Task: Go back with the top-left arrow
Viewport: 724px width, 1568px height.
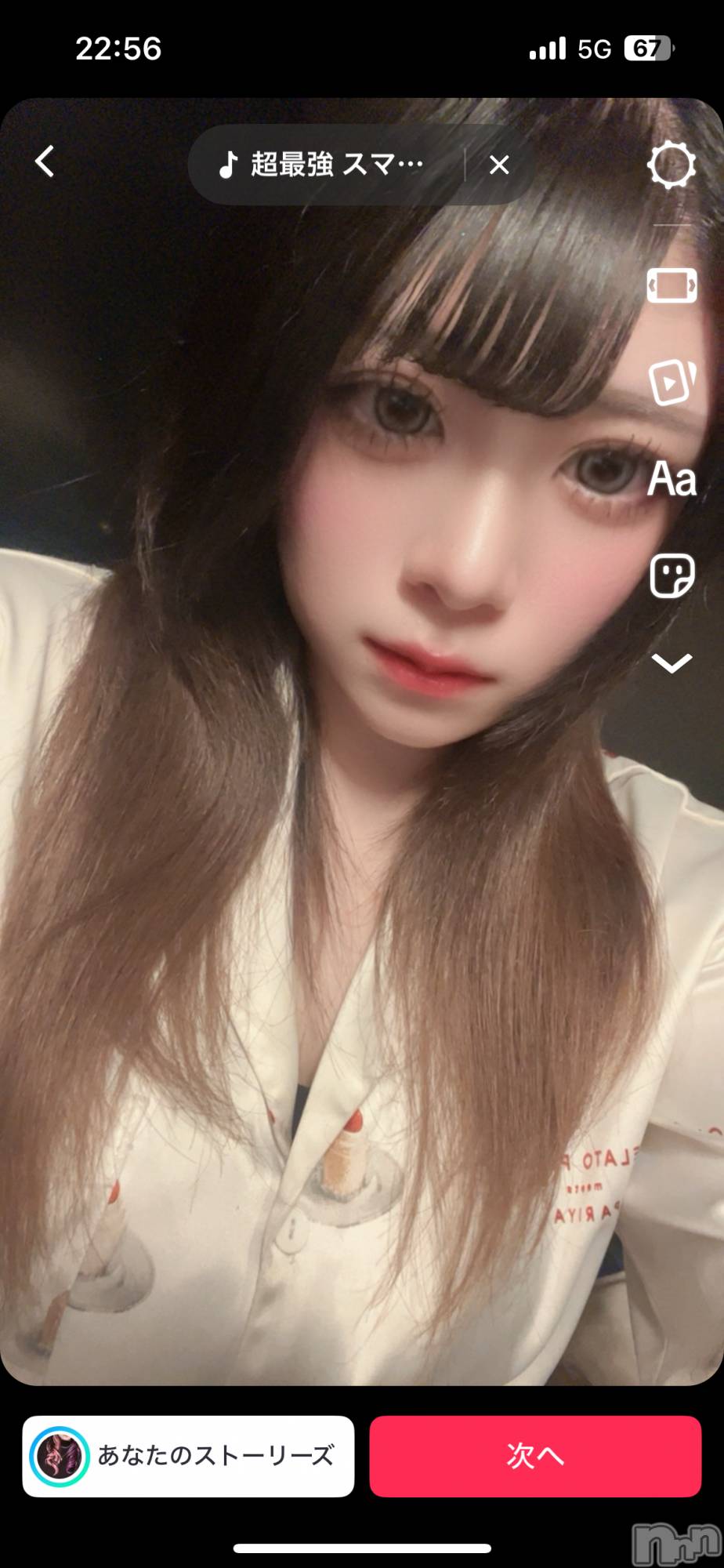Action: [45, 162]
